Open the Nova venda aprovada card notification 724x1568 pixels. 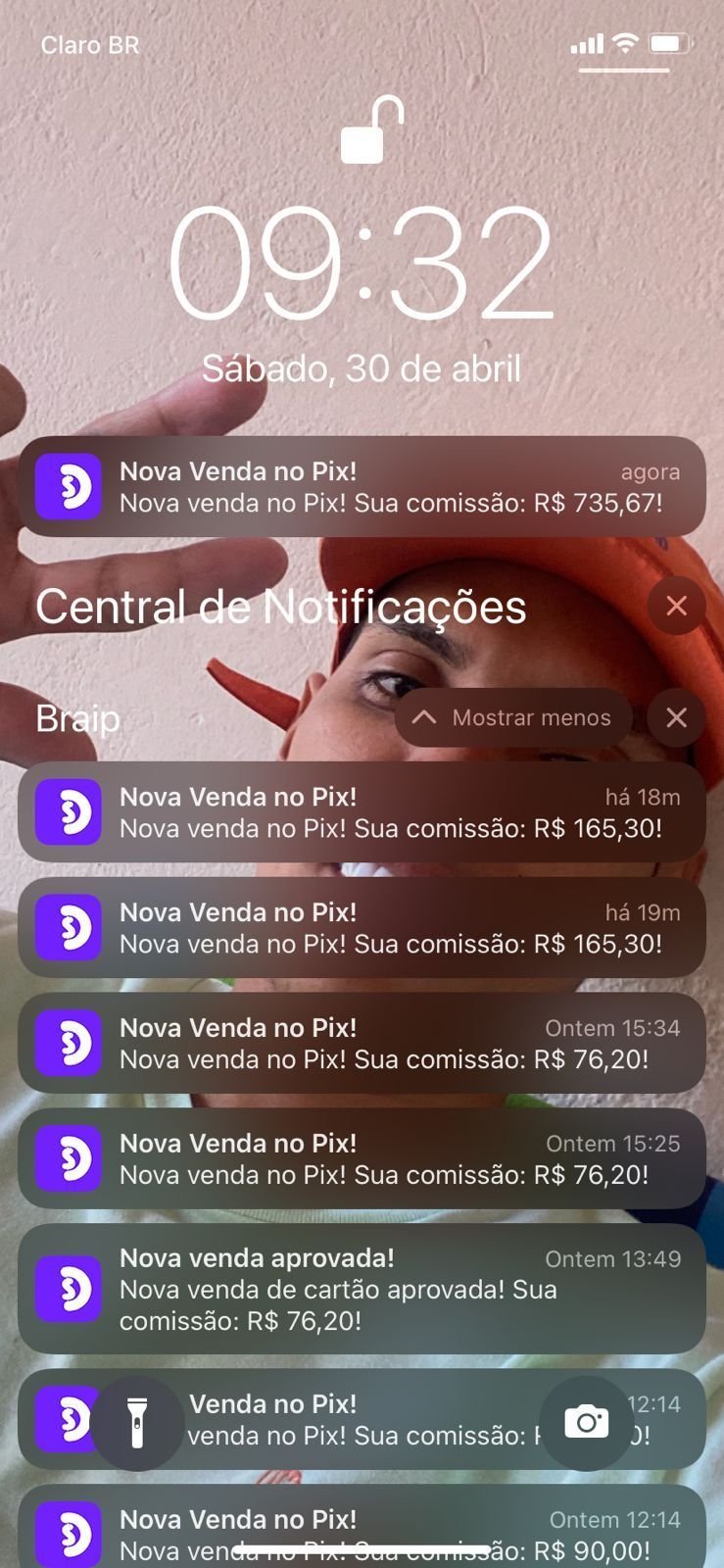pyautogui.click(x=362, y=1289)
